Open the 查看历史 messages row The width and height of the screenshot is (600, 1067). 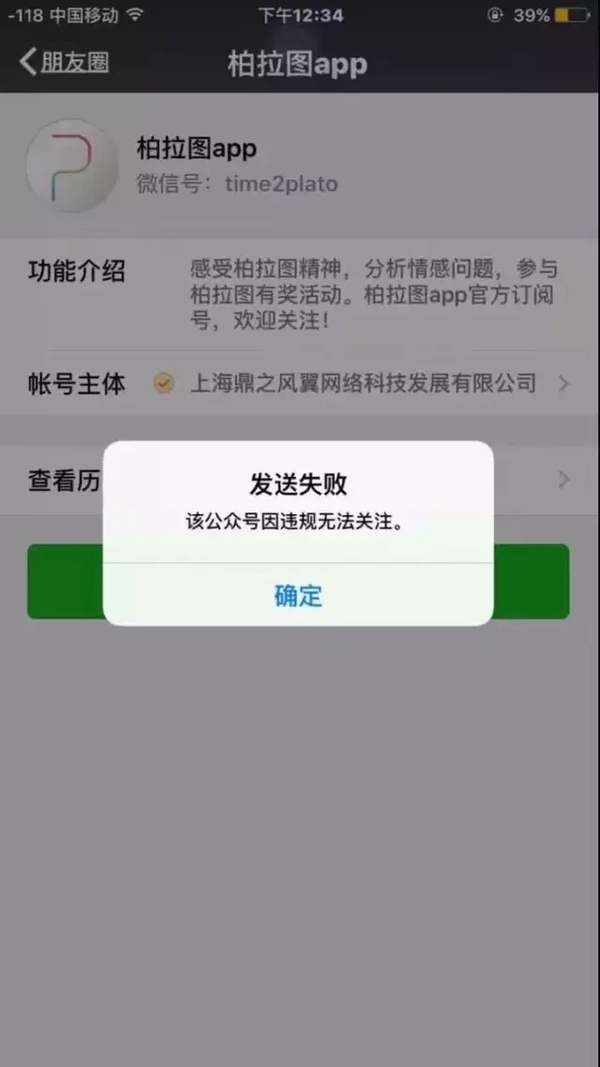60,480
